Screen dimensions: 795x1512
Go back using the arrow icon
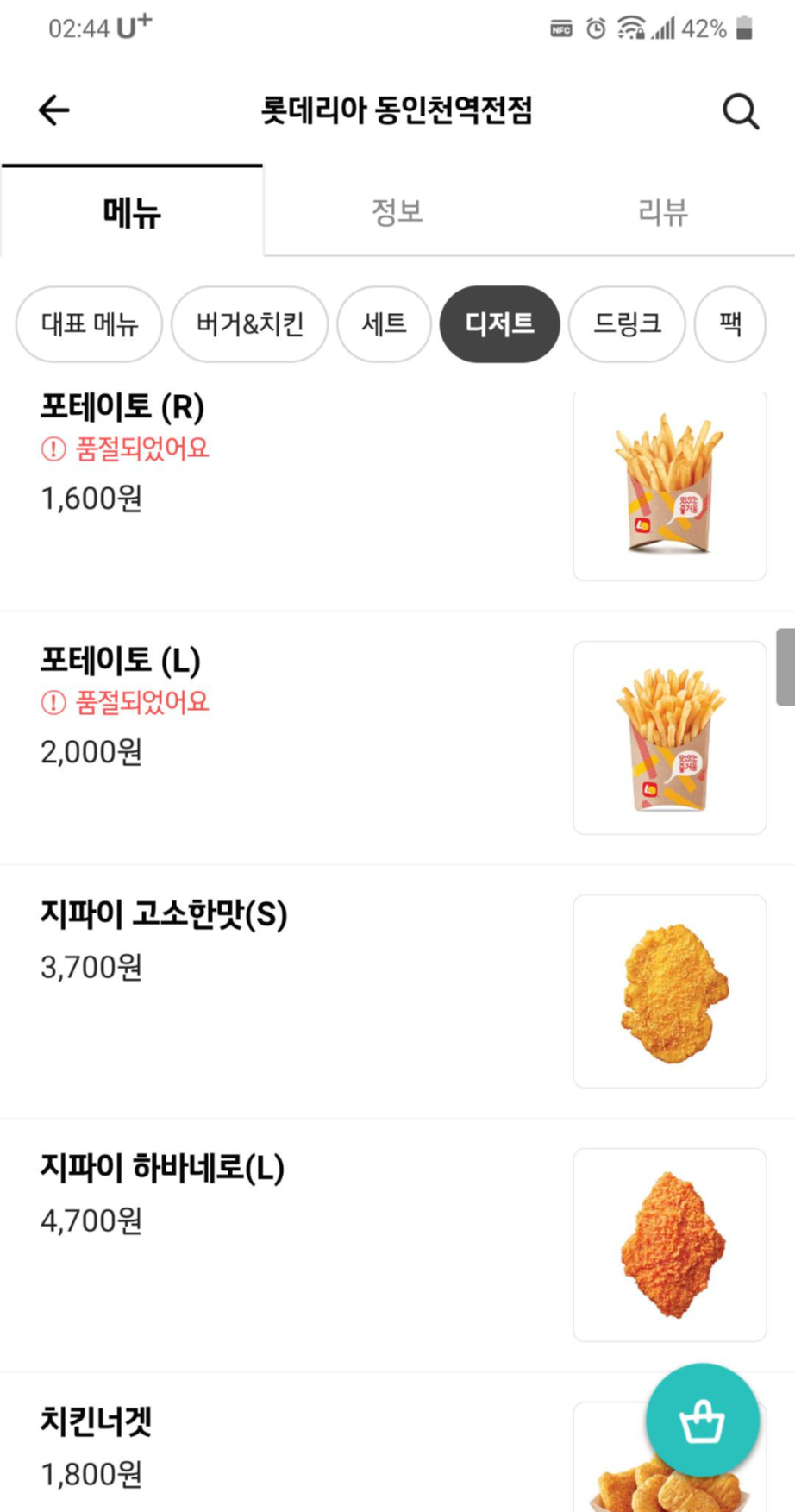[x=53, y=110]
